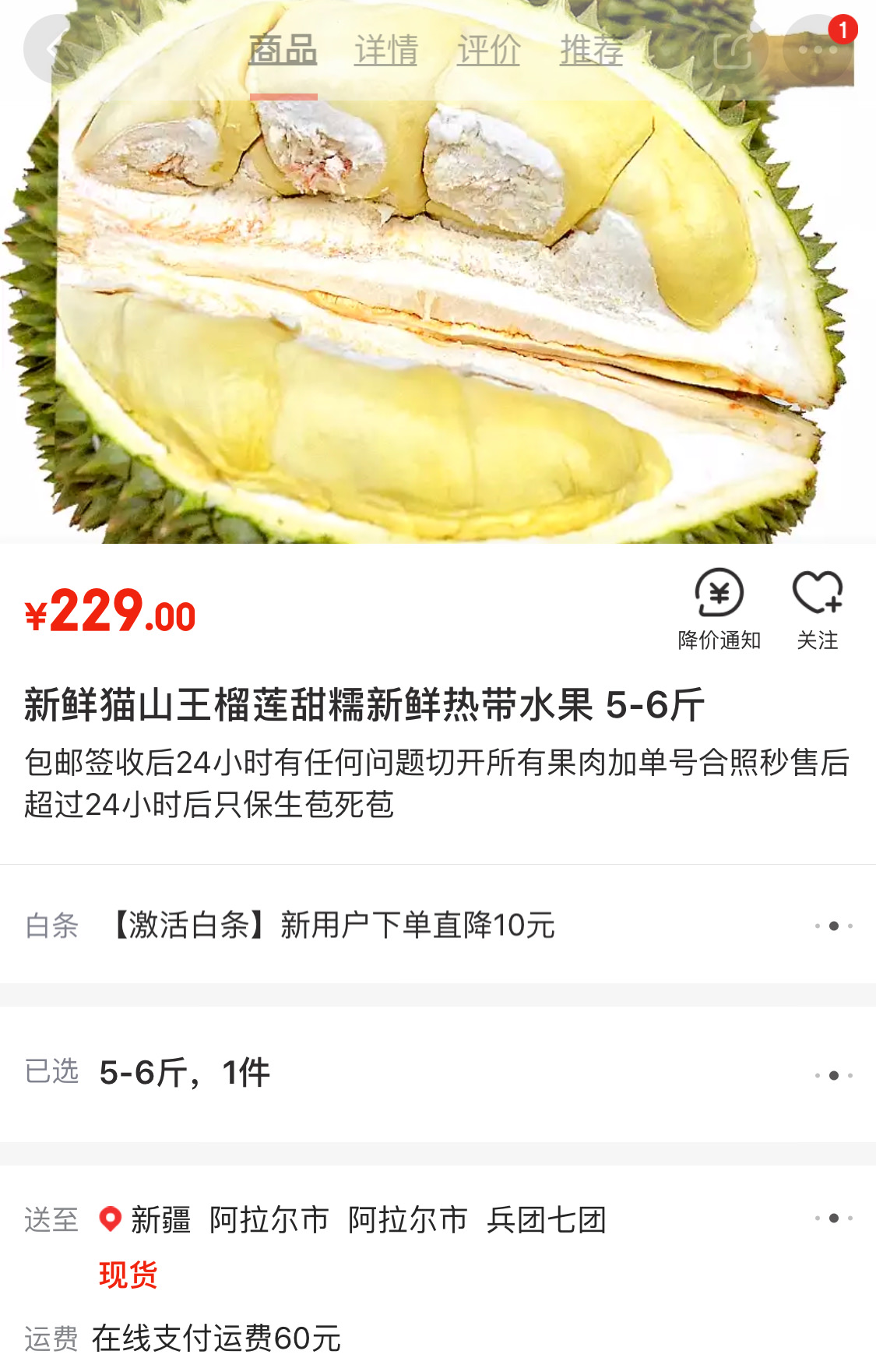Open the 已选 5-6斤 specification row
The image size is (876, 1372).
tap(438, 1074)
